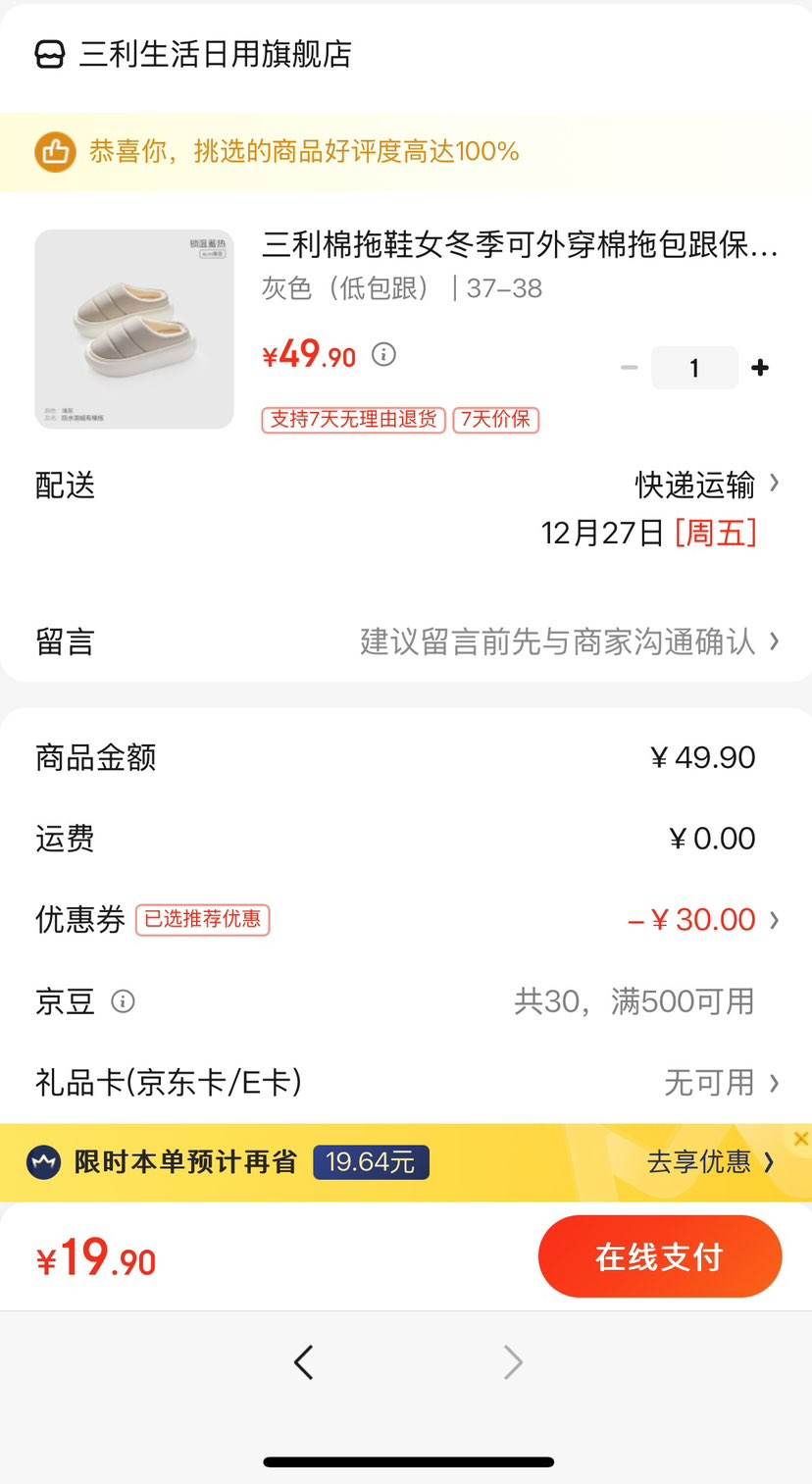Increase quantity with the plus button
This screenshot has height=1484, width=812.
(x=760, y=368)
